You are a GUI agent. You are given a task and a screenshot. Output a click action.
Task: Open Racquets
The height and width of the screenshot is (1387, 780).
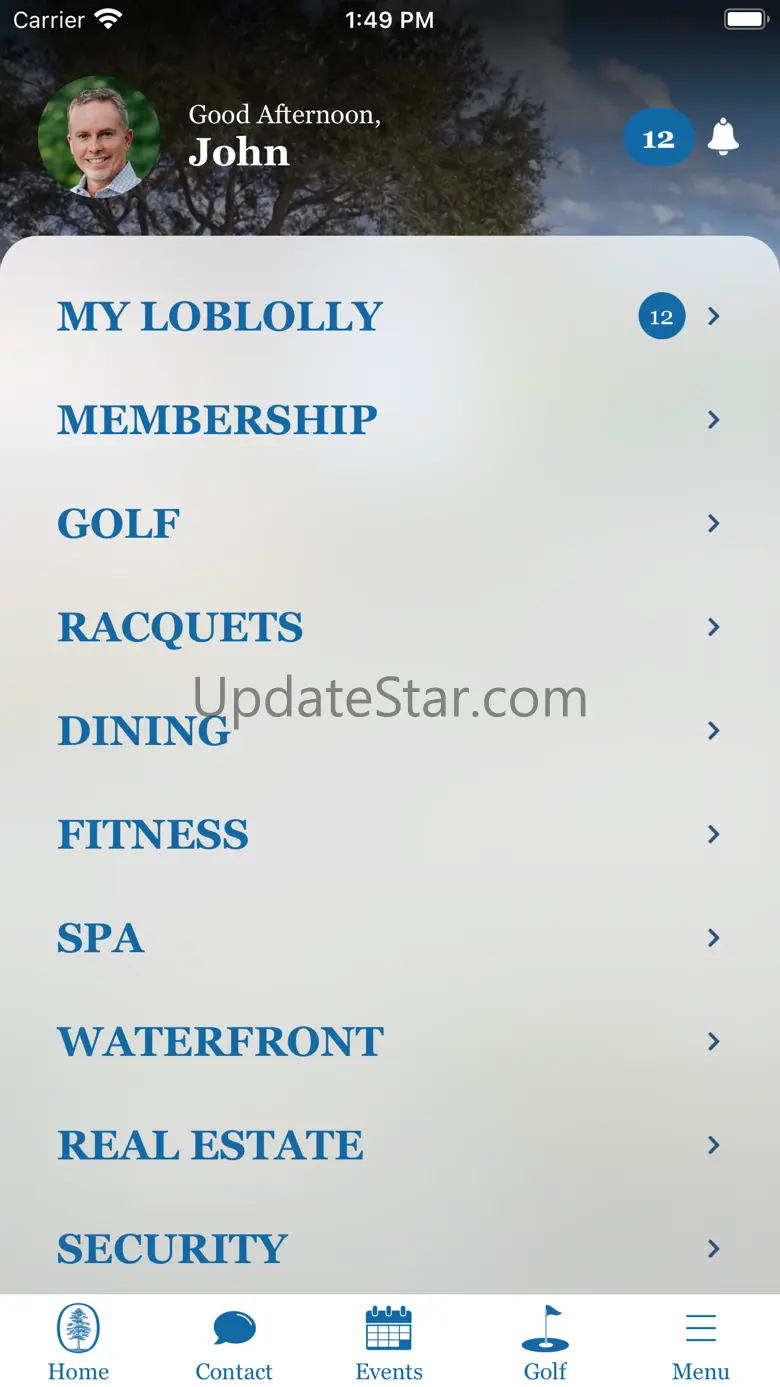point(390,627)
